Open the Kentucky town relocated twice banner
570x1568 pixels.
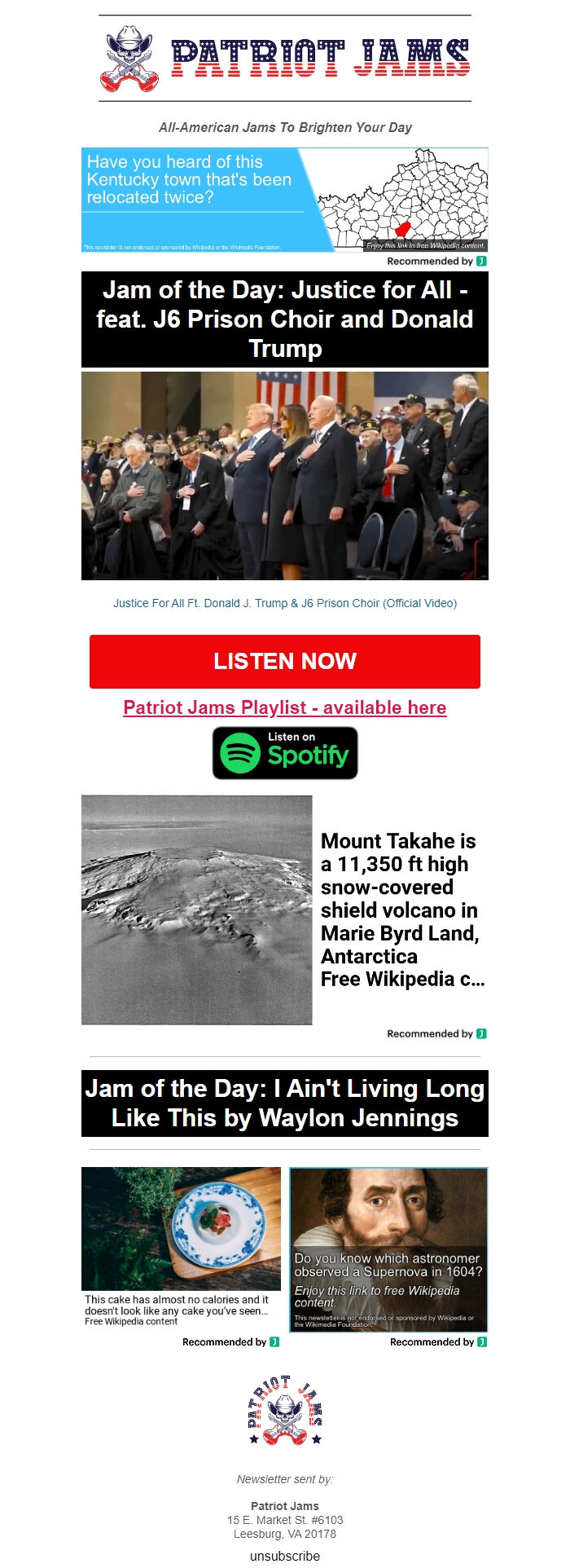pyautogui.click(x=284, y=200)
